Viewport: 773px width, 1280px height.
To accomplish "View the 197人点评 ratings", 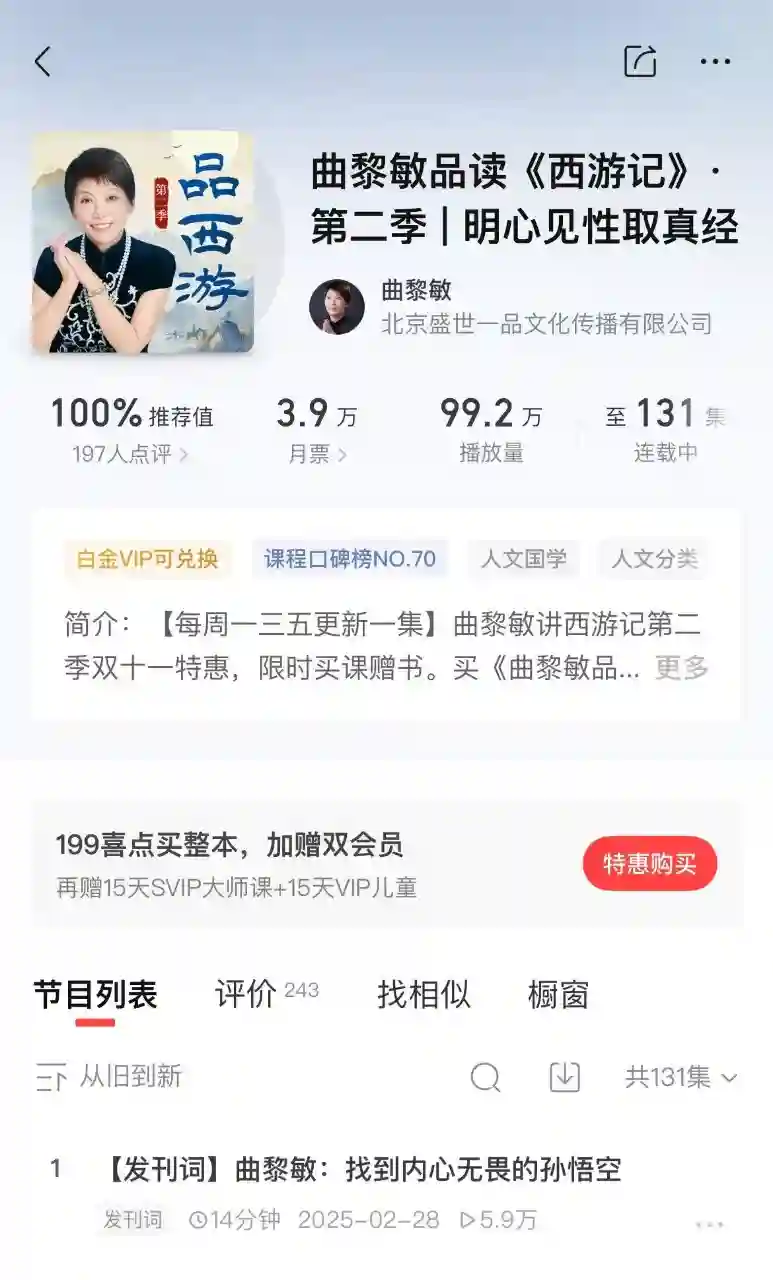I will (x=131, y=454).
